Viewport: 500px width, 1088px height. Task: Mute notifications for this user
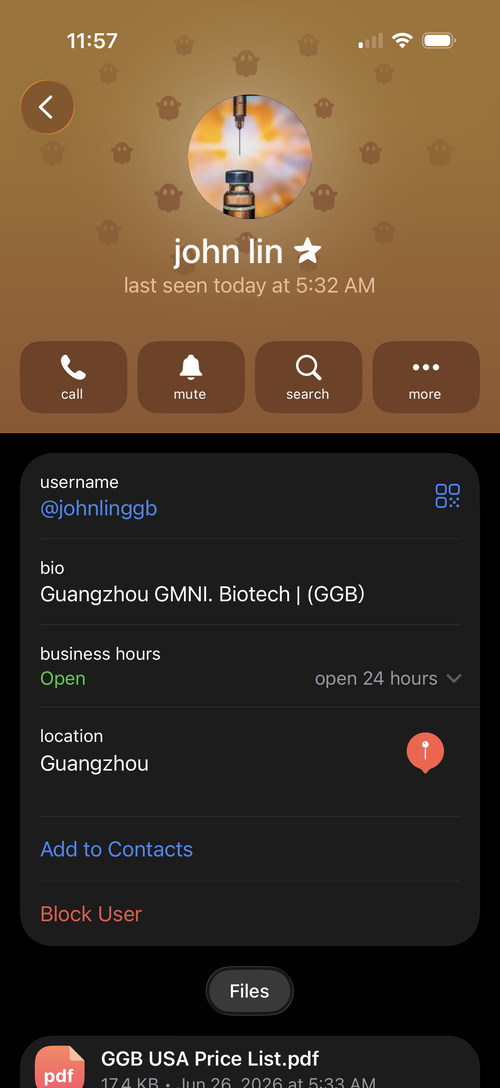[191, 377]
